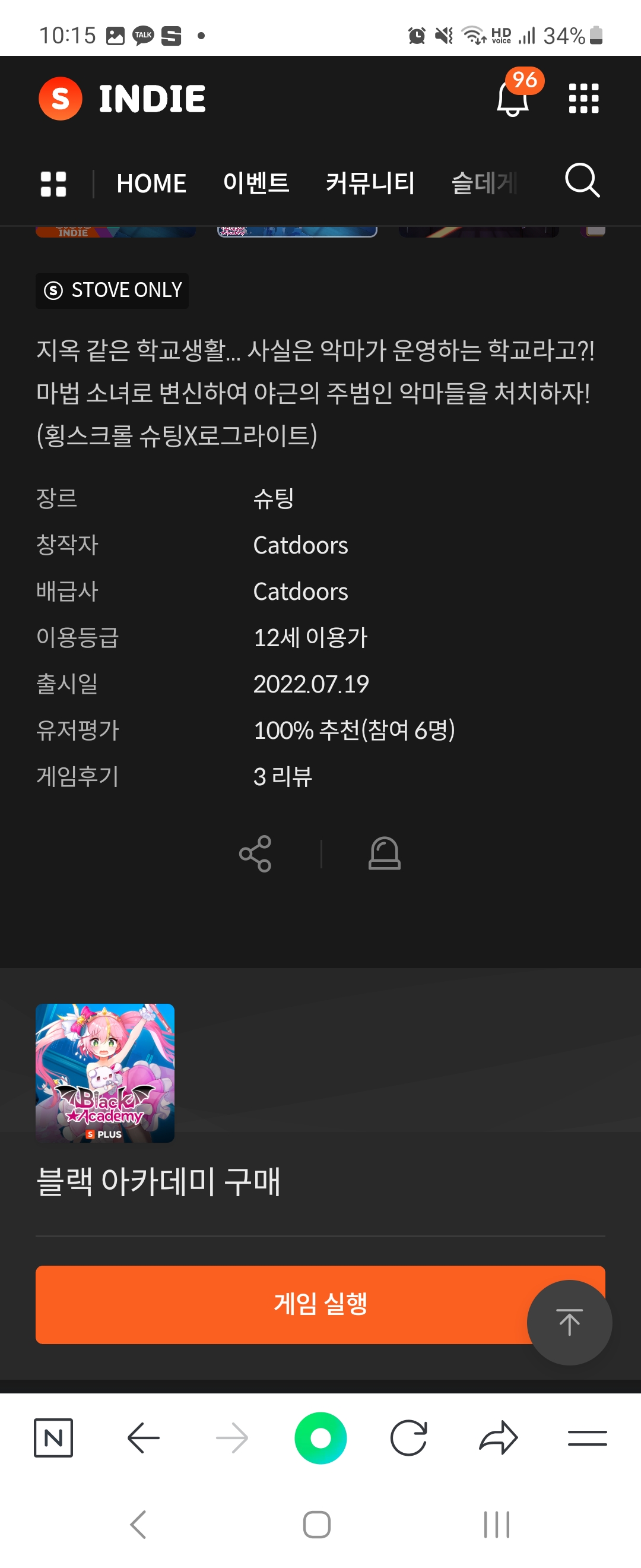Viewport: 641px width, 1568px height.
Task: Share this game page
Action: [255, 853]
